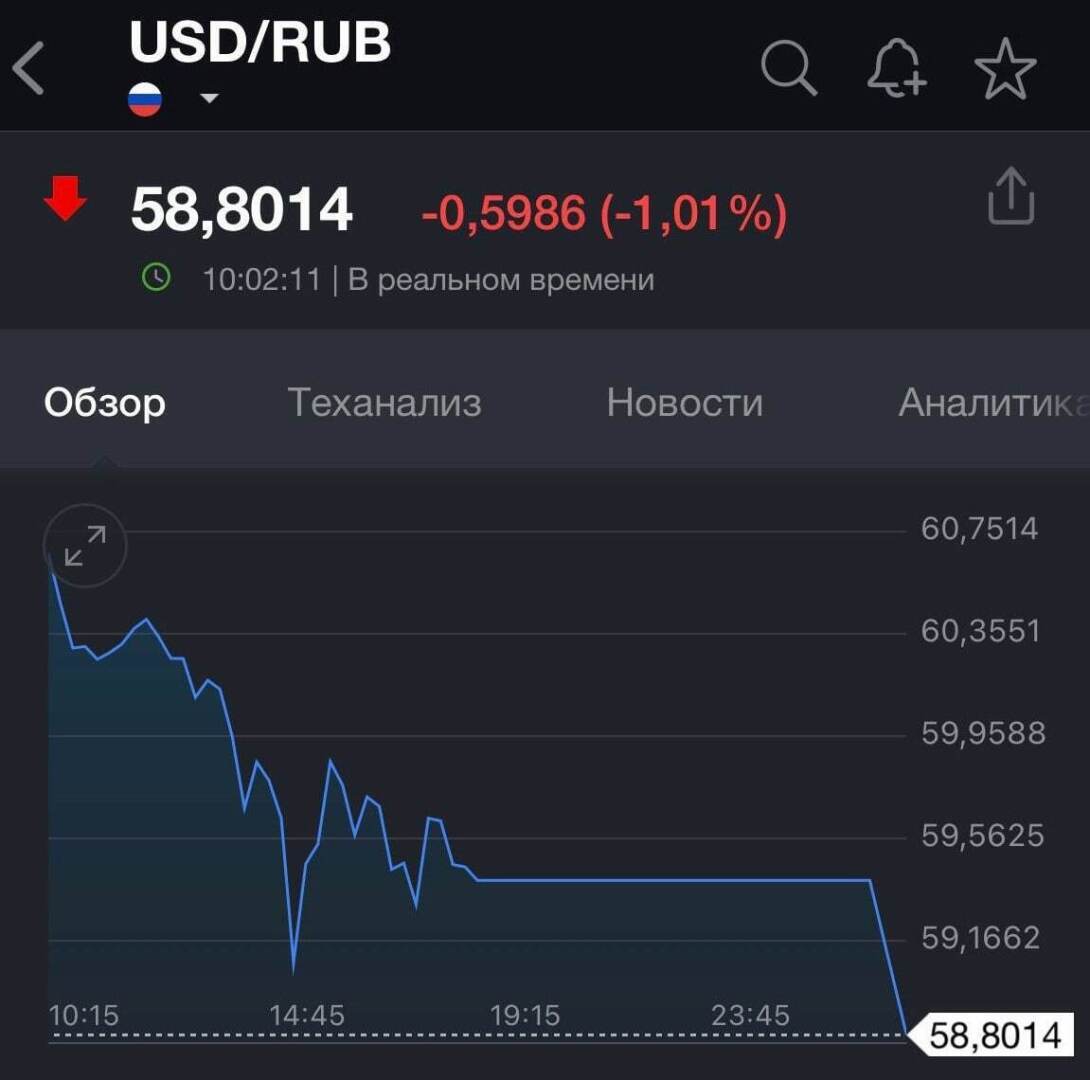Expand the chart to full screen
The image size is (1090, 1080).
tap(85, 546)
